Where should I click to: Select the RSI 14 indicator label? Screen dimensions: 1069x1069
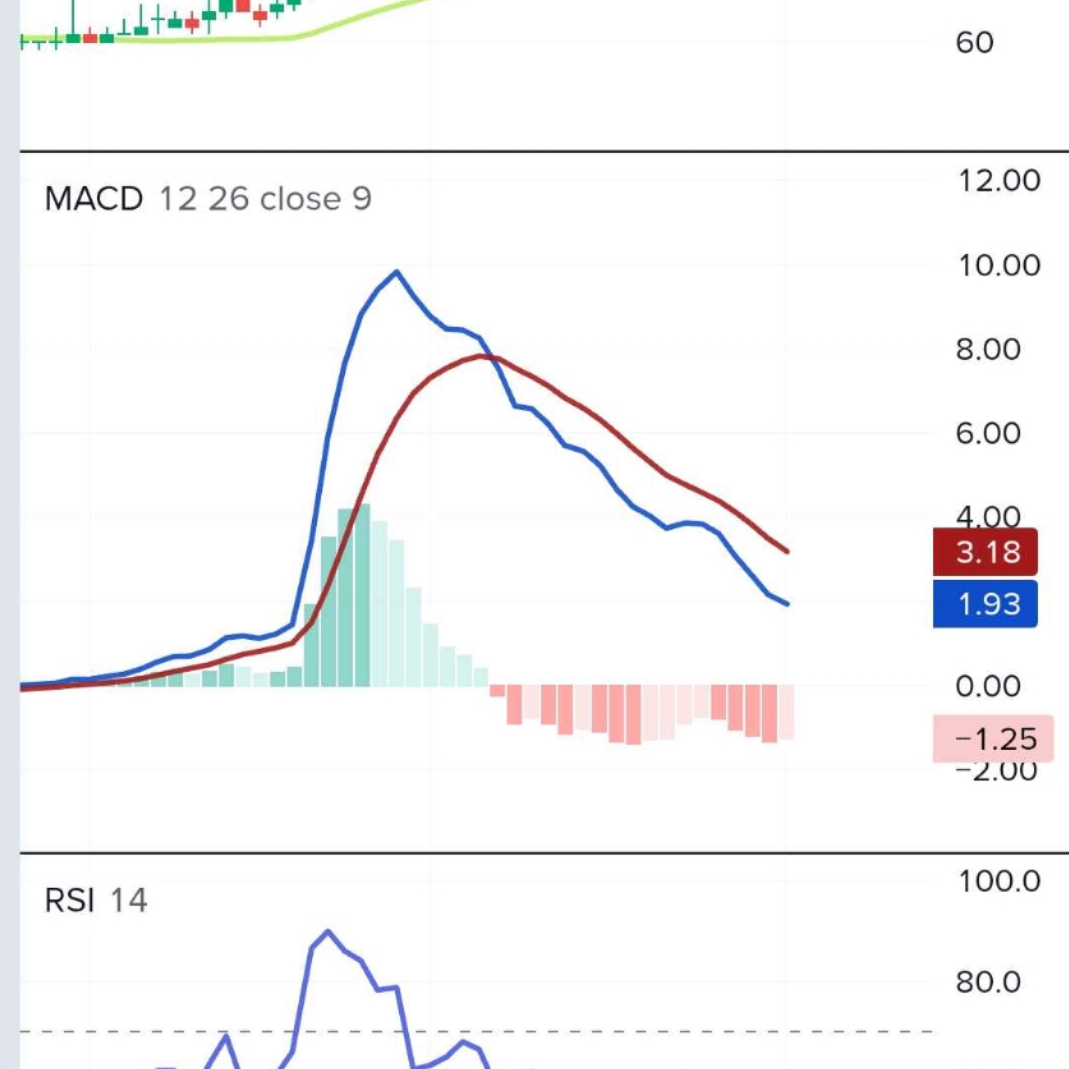click(x=96, y=901)
